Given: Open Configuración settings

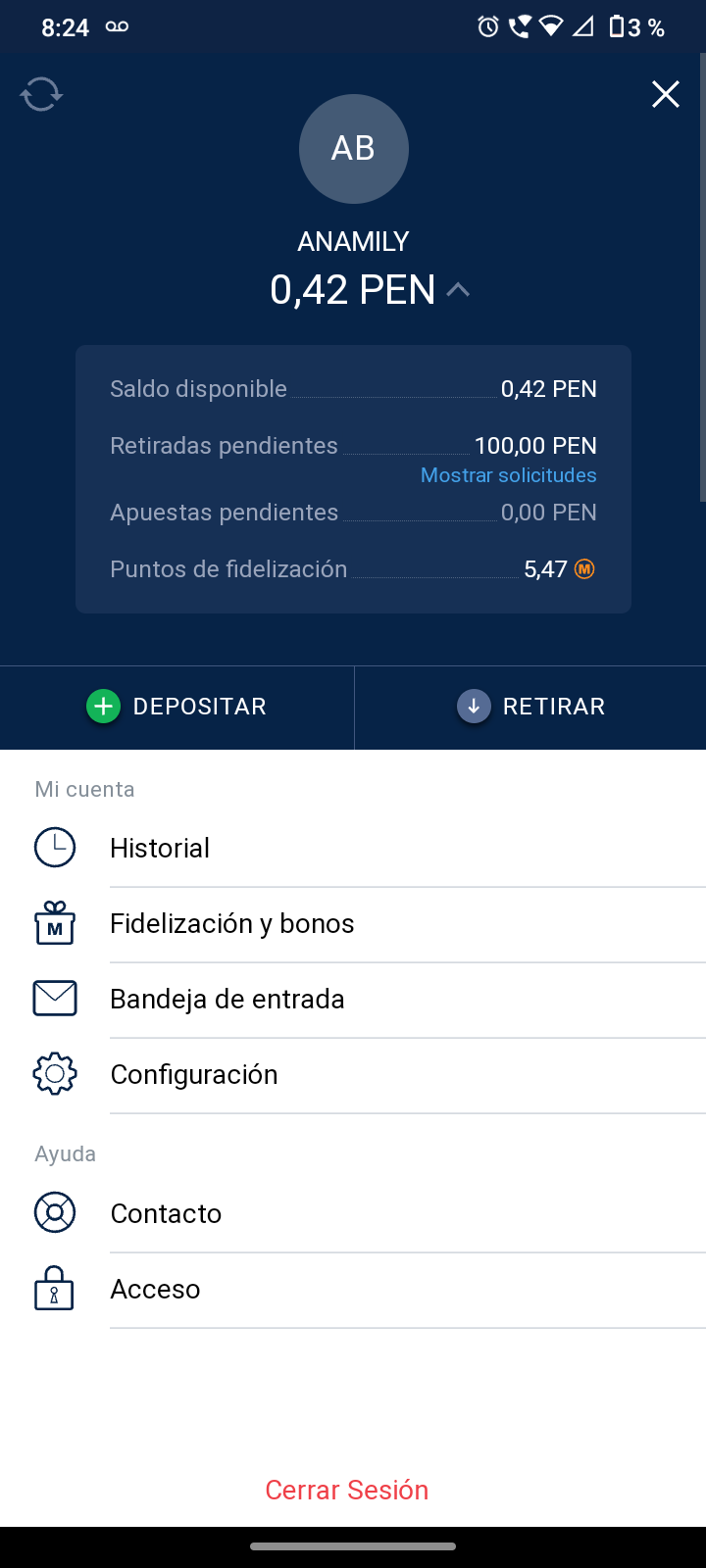Looking at the screenshot, I should tap(353, 1075).
